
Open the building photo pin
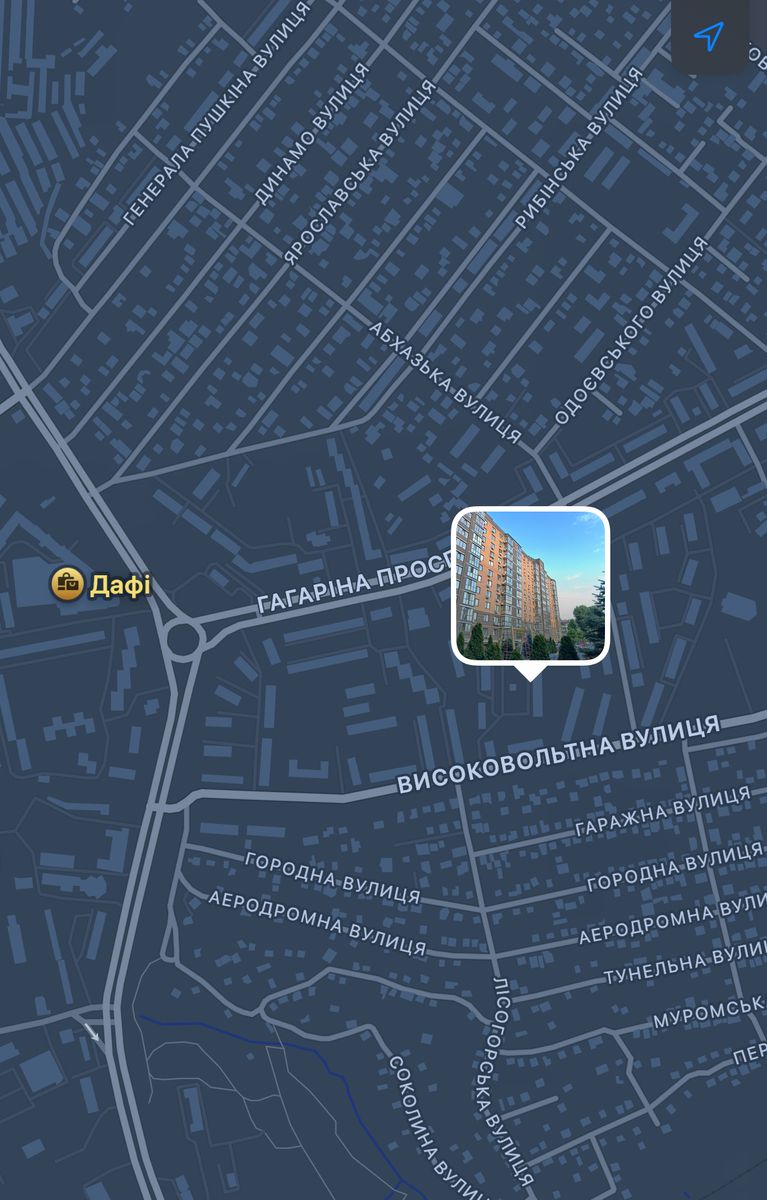[x=530, y=585]
